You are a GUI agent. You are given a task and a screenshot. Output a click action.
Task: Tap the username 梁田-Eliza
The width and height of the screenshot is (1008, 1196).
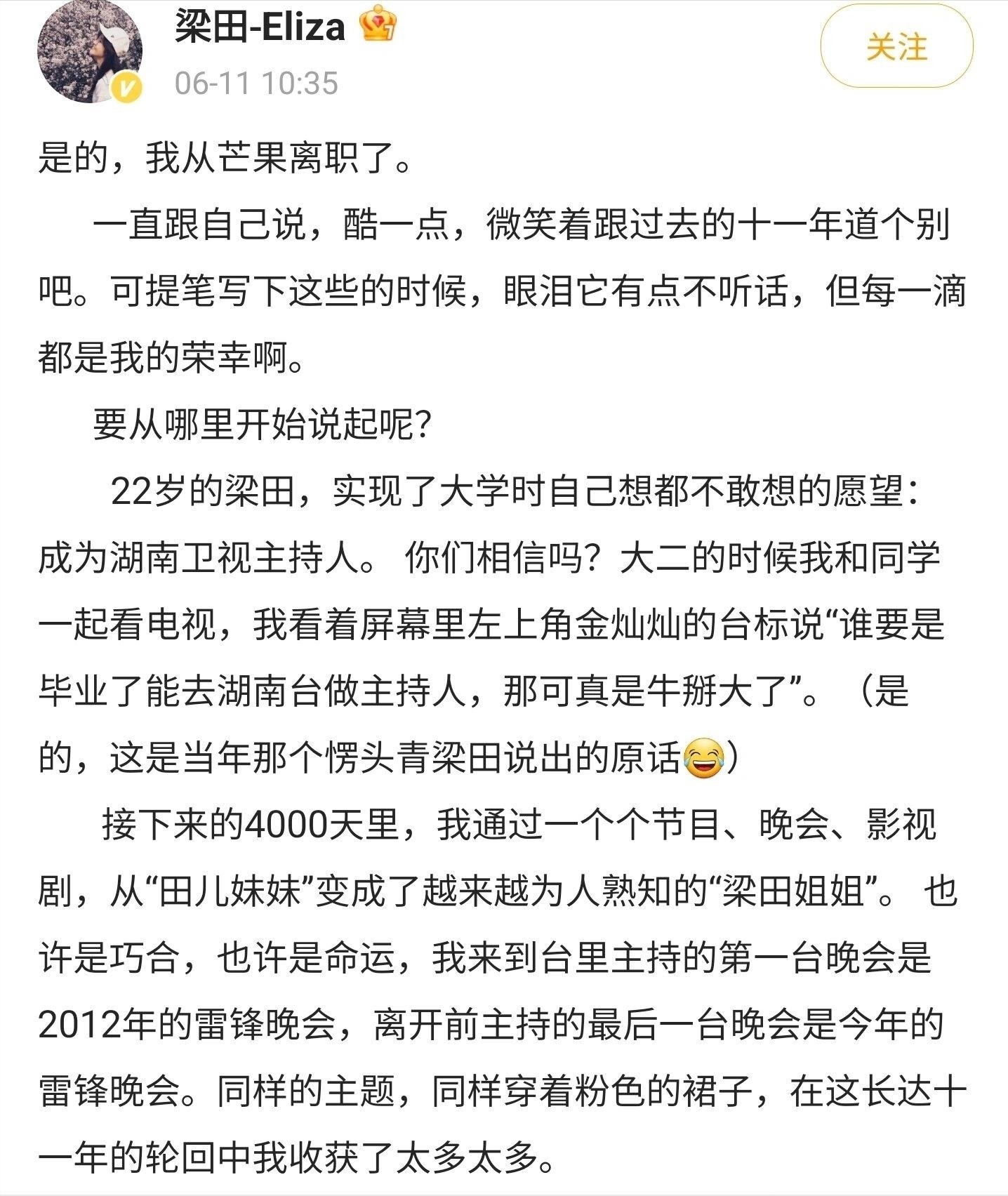pos(260,27)
